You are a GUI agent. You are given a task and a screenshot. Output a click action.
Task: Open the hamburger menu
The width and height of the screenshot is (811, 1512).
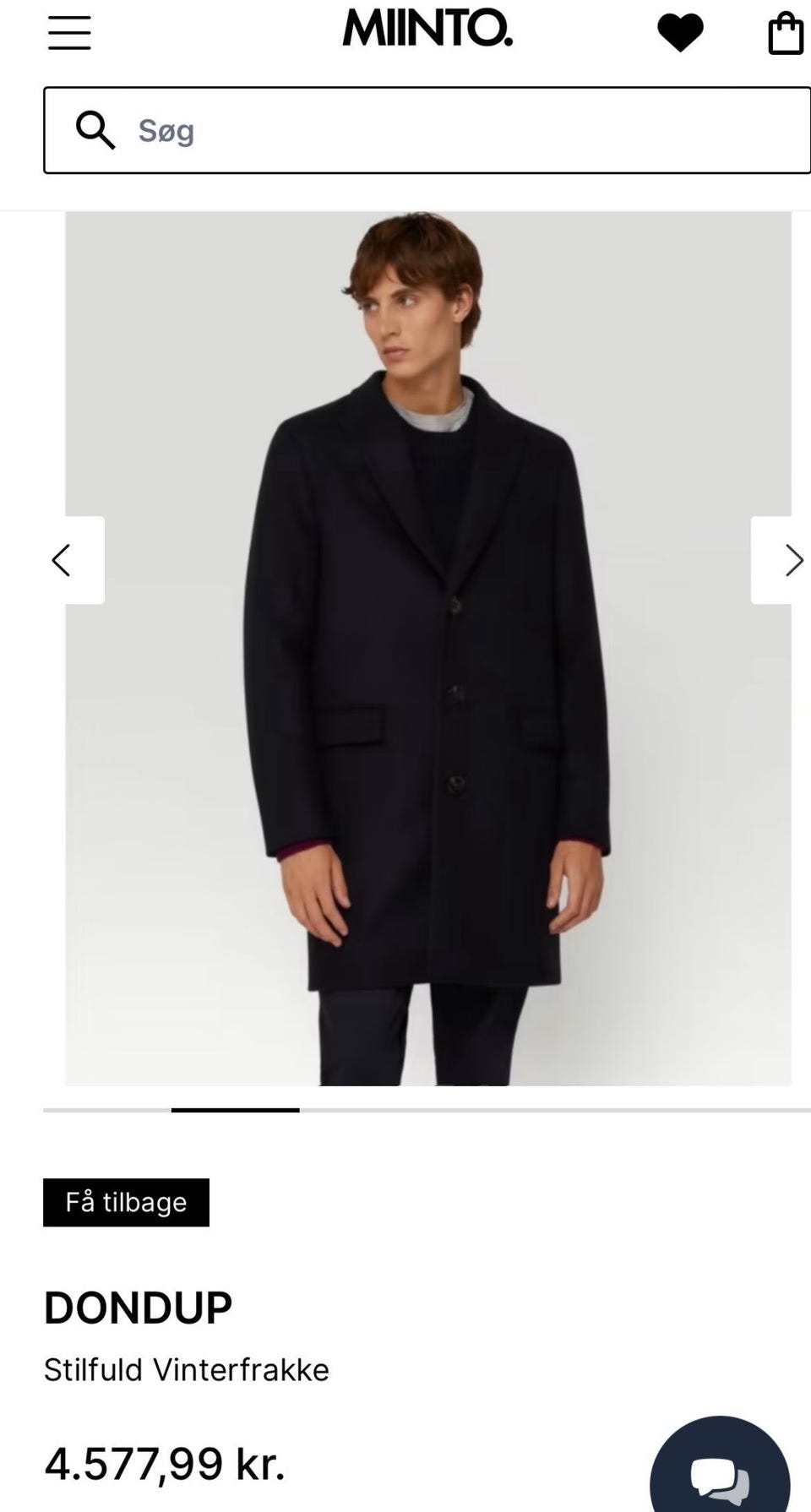[69, 33]
